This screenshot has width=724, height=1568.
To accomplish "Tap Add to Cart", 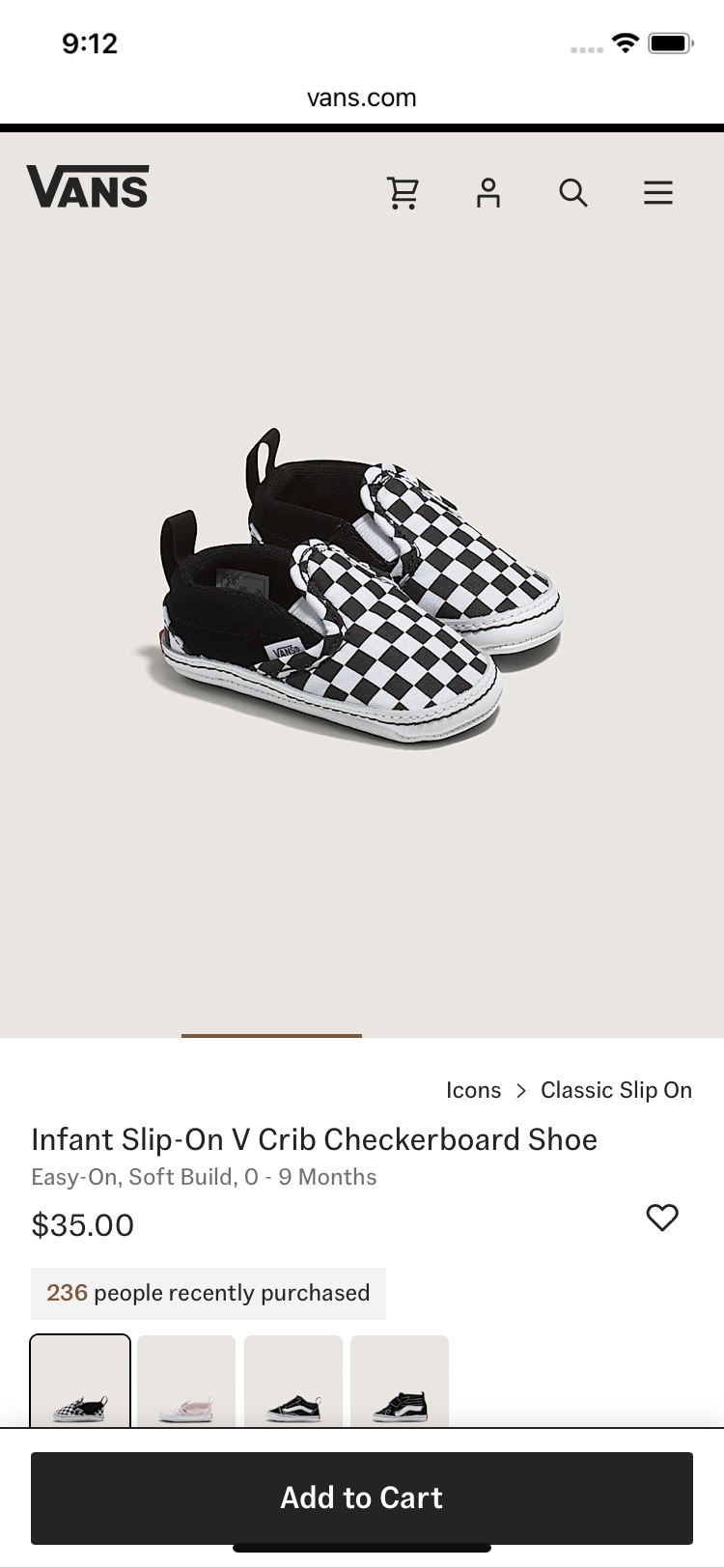I will coord(362,1498).
